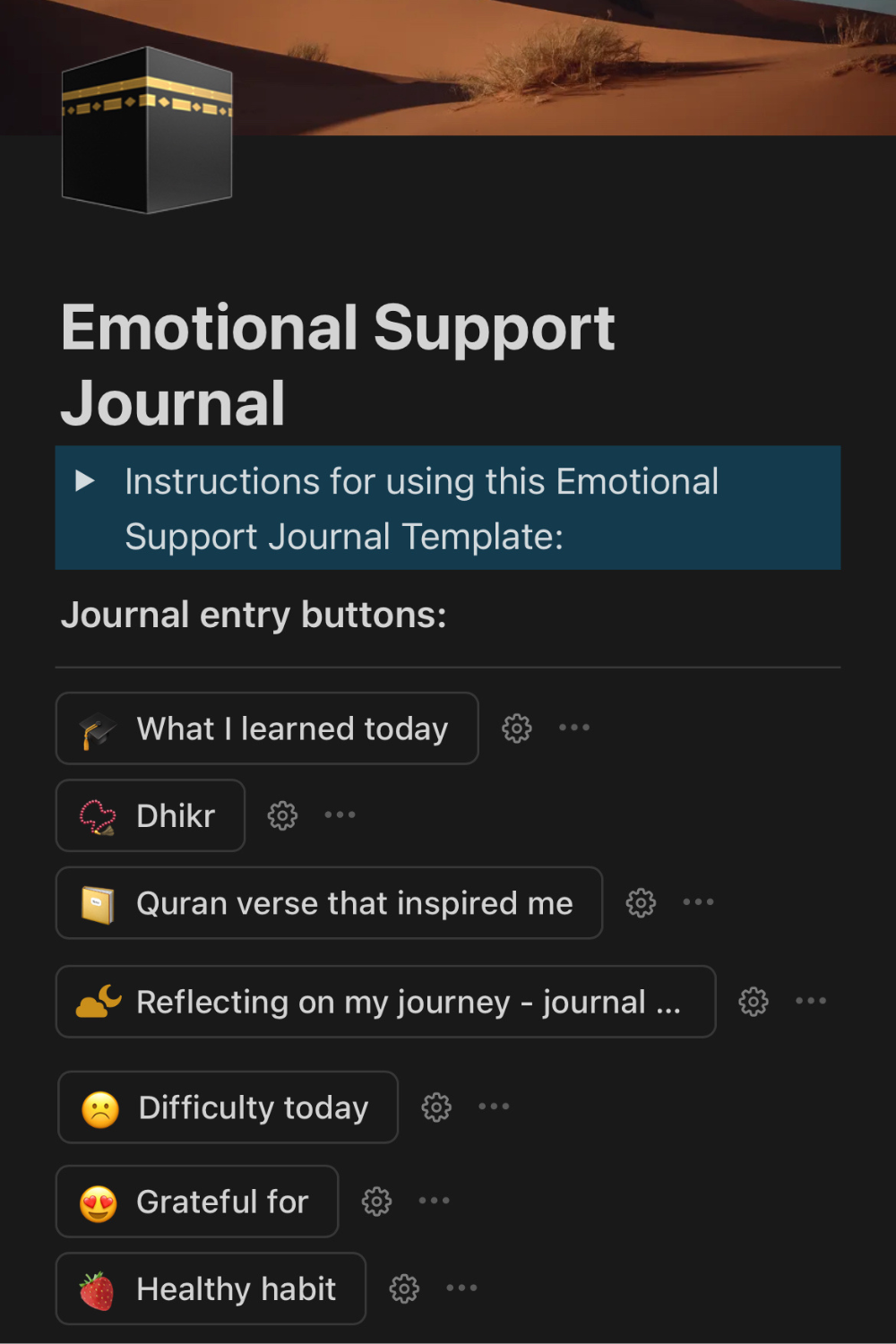Open more options for What I learned today
The width and height of the screenshot is (896, 1344).
coord(574,728)
